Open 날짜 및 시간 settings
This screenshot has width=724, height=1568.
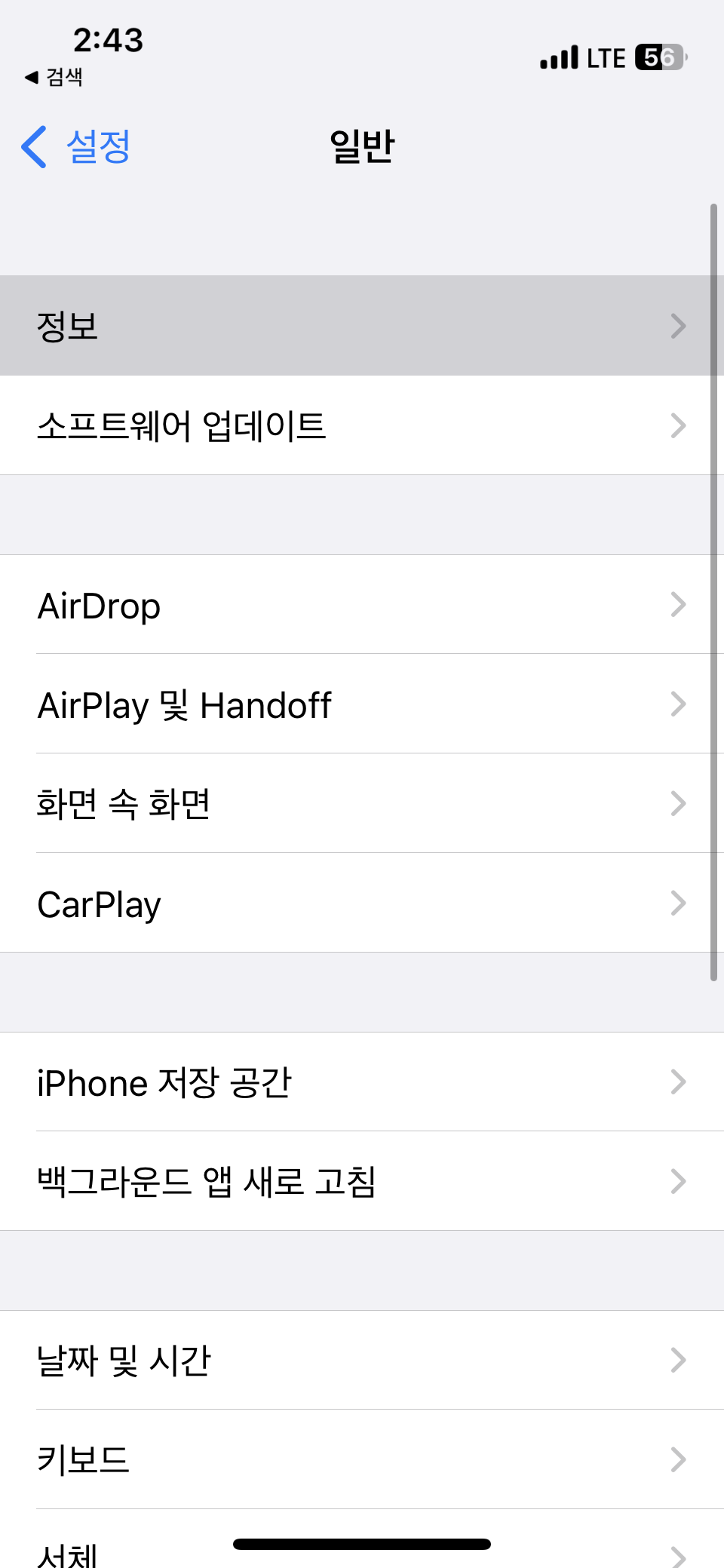[x=362, y=1361]
